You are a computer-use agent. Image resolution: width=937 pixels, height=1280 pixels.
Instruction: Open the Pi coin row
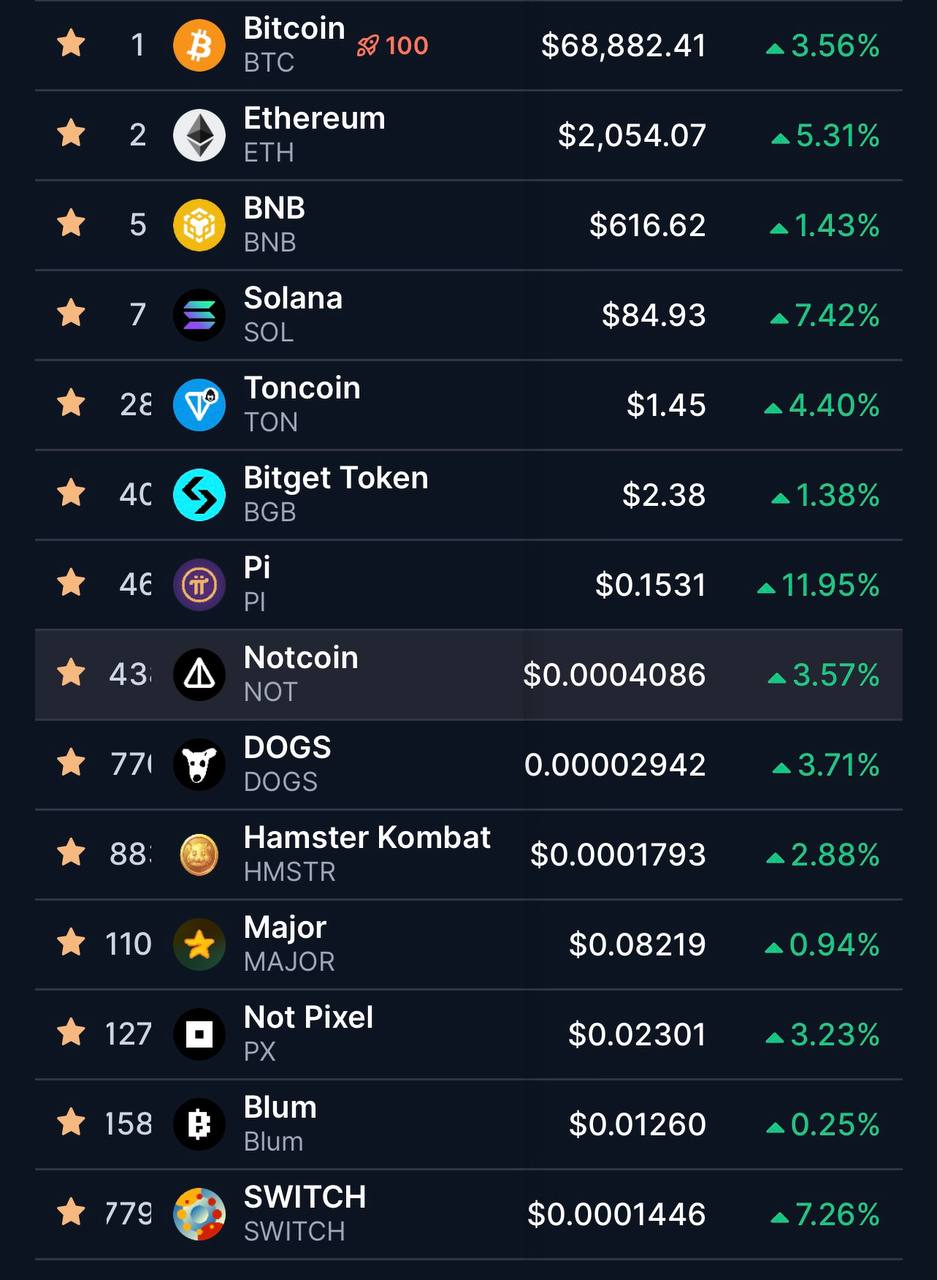point(258,584)
